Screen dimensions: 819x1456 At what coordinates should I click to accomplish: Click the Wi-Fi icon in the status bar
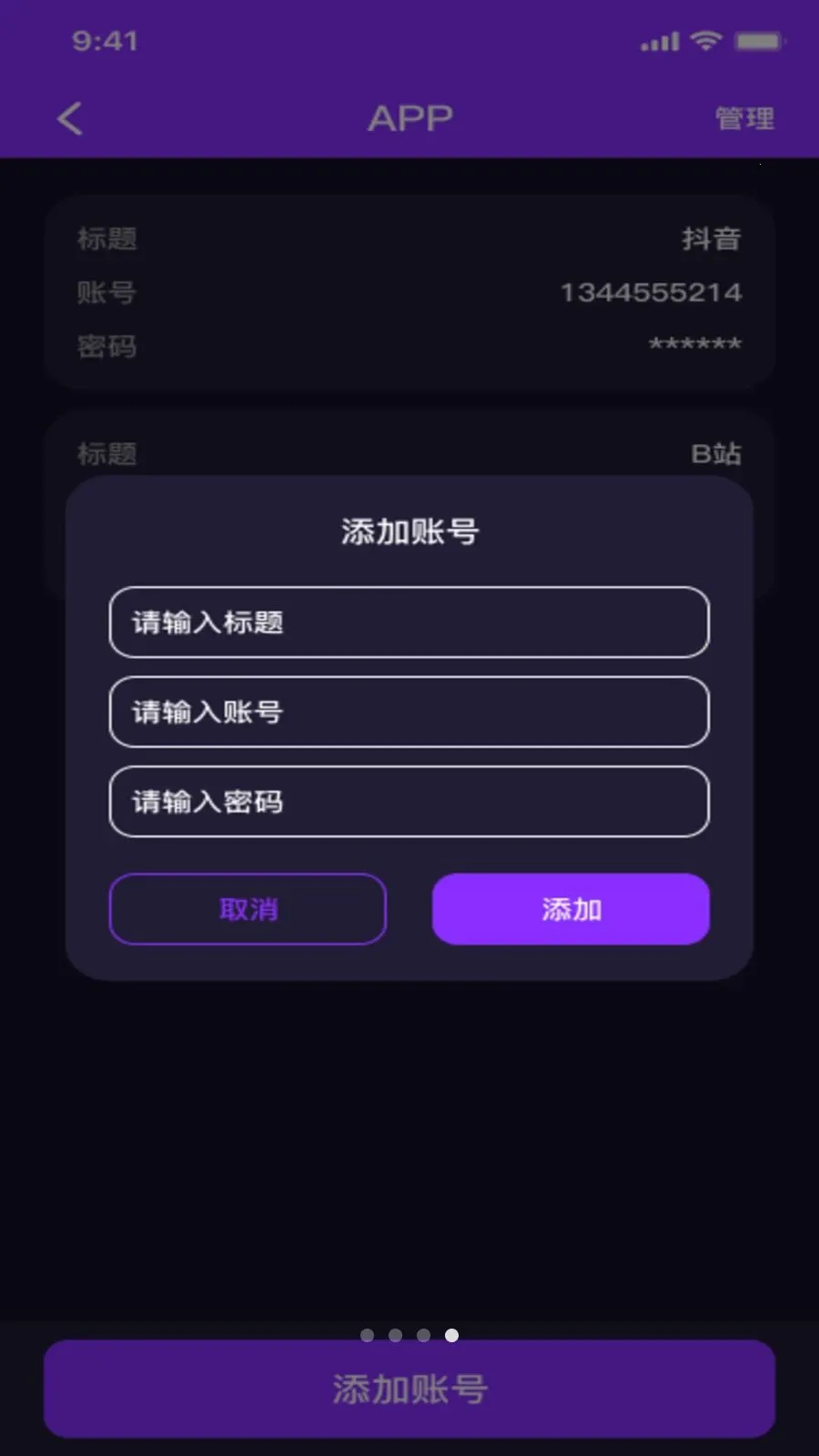(704, 40)
